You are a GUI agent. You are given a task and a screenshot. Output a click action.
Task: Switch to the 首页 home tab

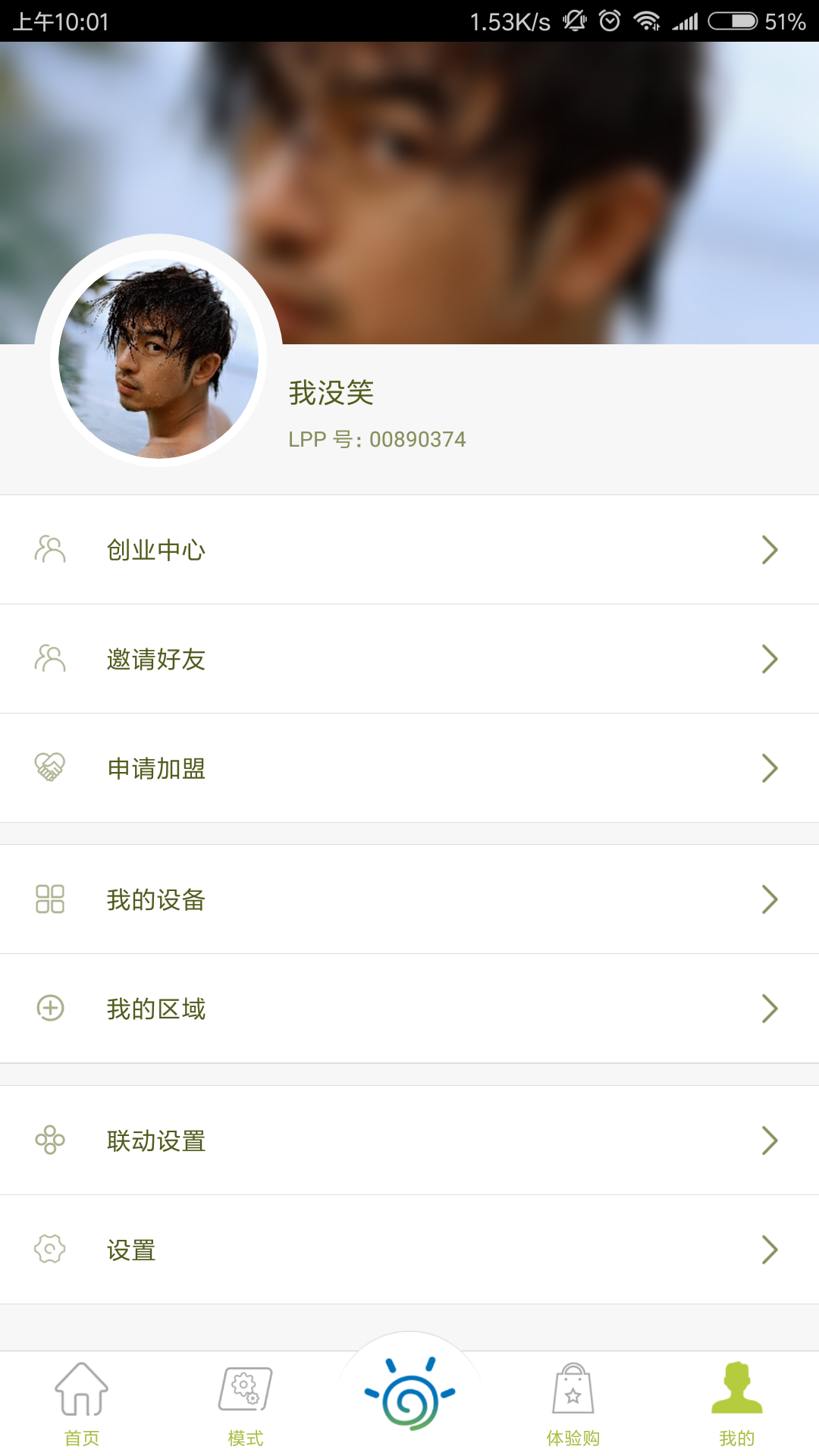pyautogui.click(x=82, y=1404)
